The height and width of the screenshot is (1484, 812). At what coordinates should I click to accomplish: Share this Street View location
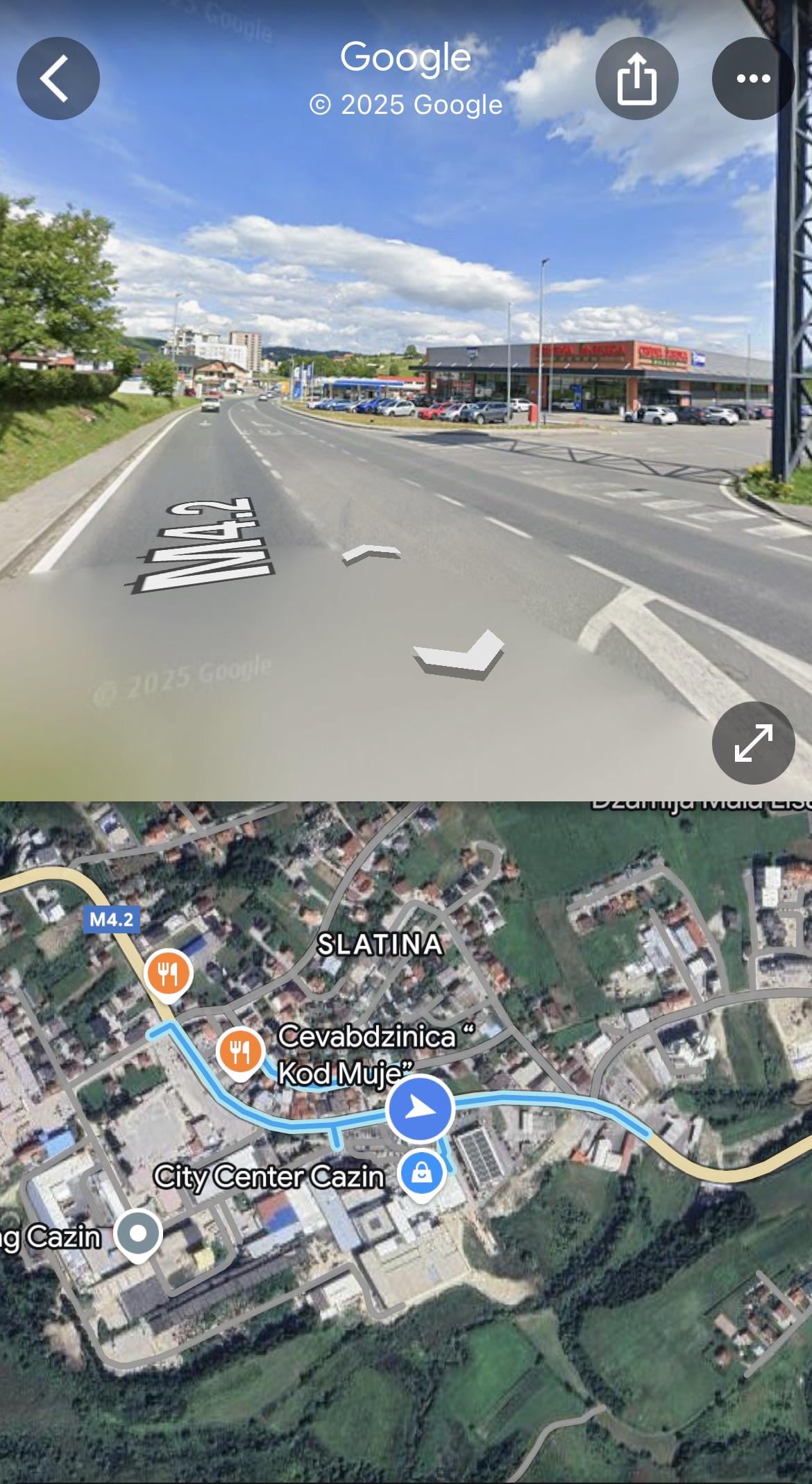point(636,78)
